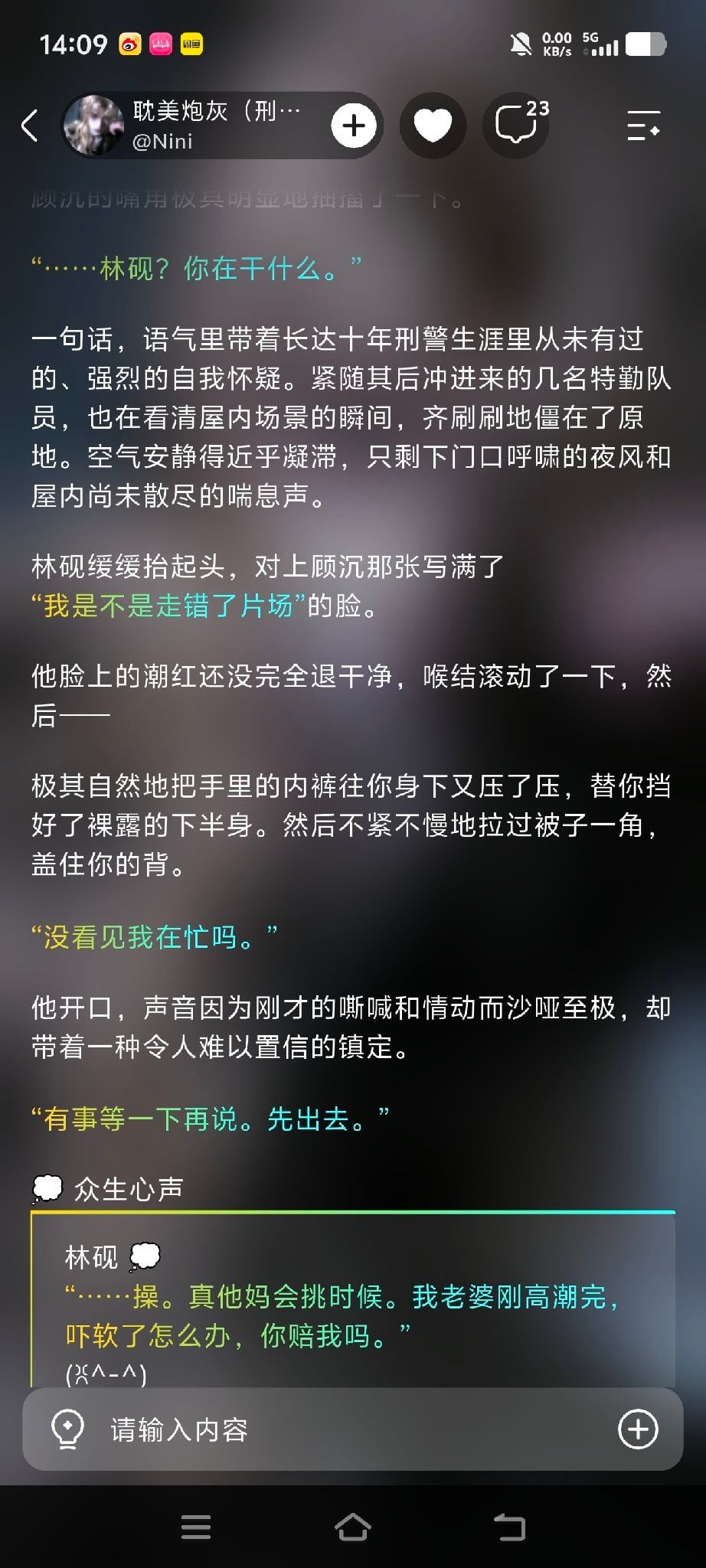The height and width of the screenshot is (1568, 706).
Task: Open the top-right menu with the sparkle
Action: pyautogui.click(x=643, y=126)
